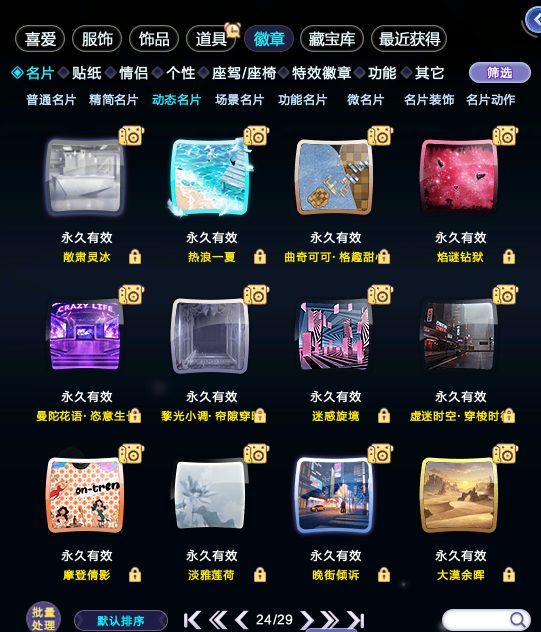Switch to the 服饰 tab

point(97,39)
